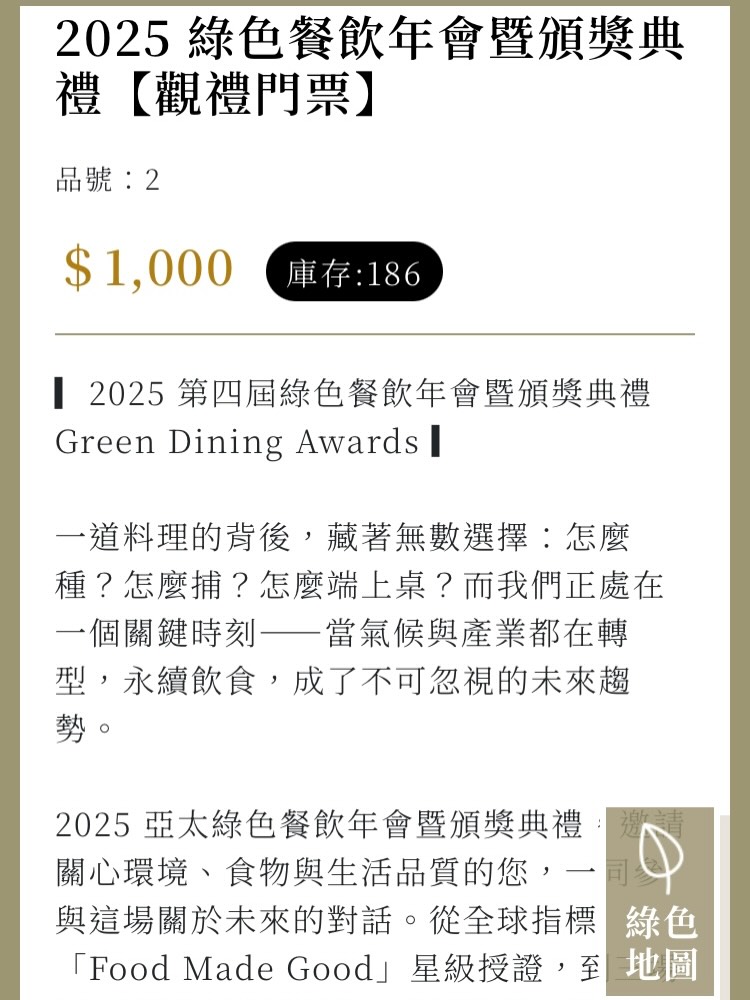Open the 綠色地圖 floating button
This screenshot has height=1000, width=750.
click(660, 900)
